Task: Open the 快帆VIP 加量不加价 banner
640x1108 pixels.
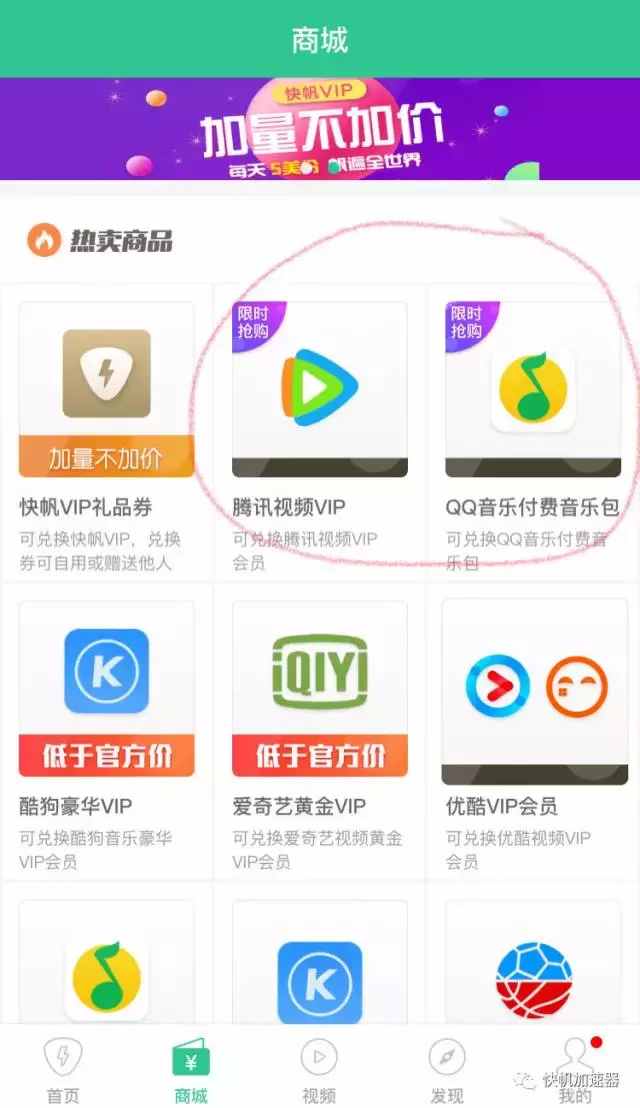Action: click(x=320, y=129)
